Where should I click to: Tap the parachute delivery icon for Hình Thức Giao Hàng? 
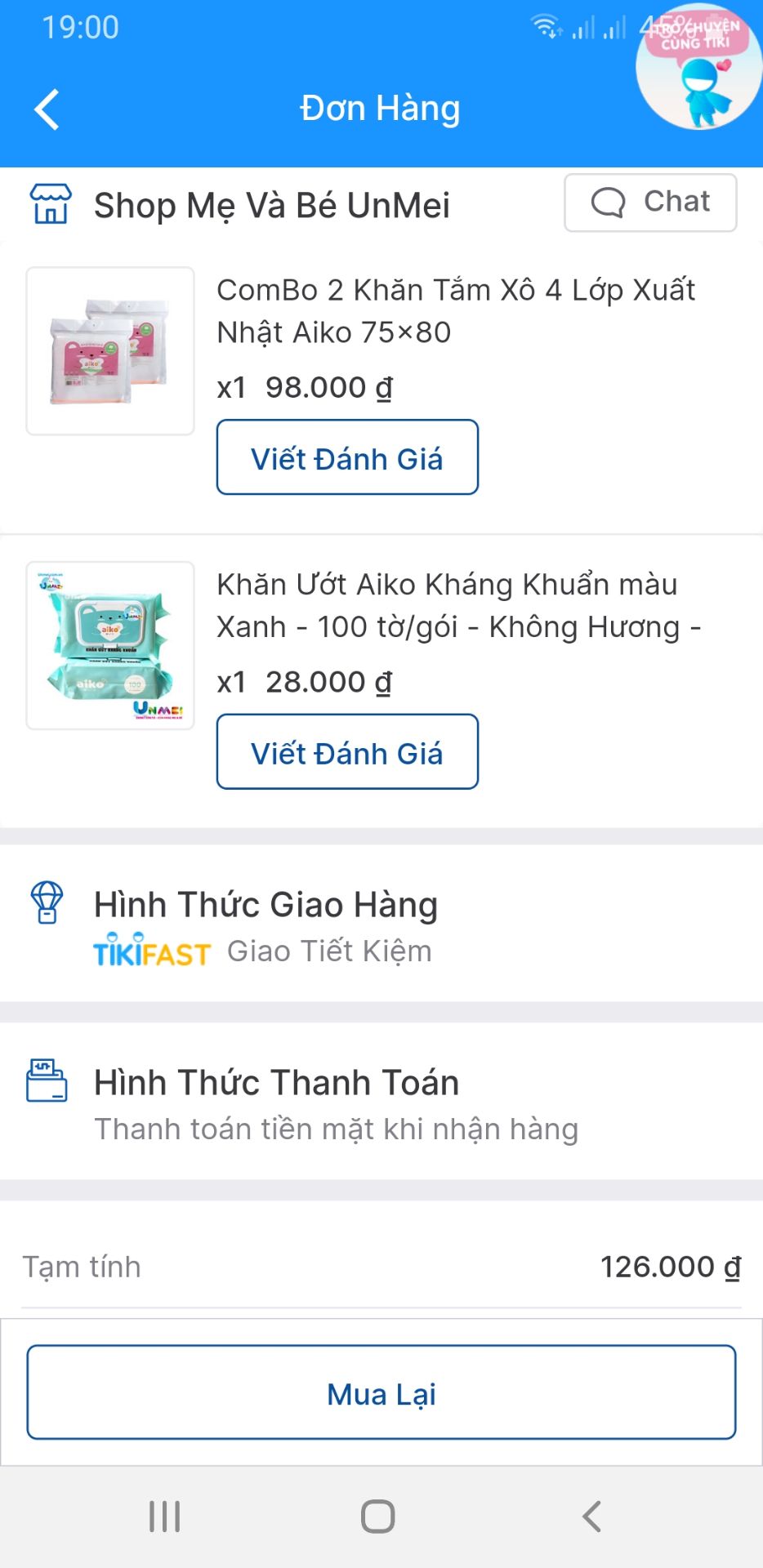48,902
